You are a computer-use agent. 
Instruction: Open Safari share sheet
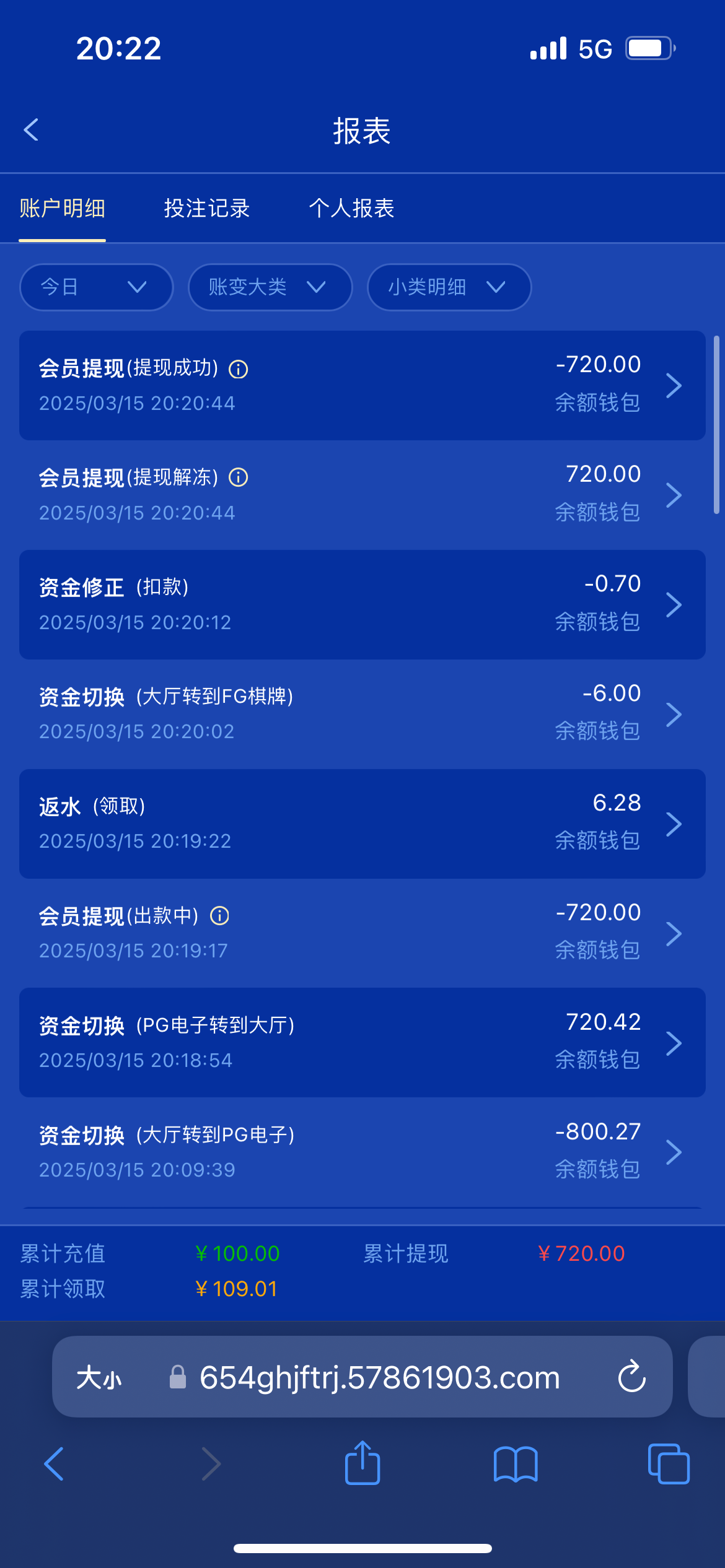362,1463
